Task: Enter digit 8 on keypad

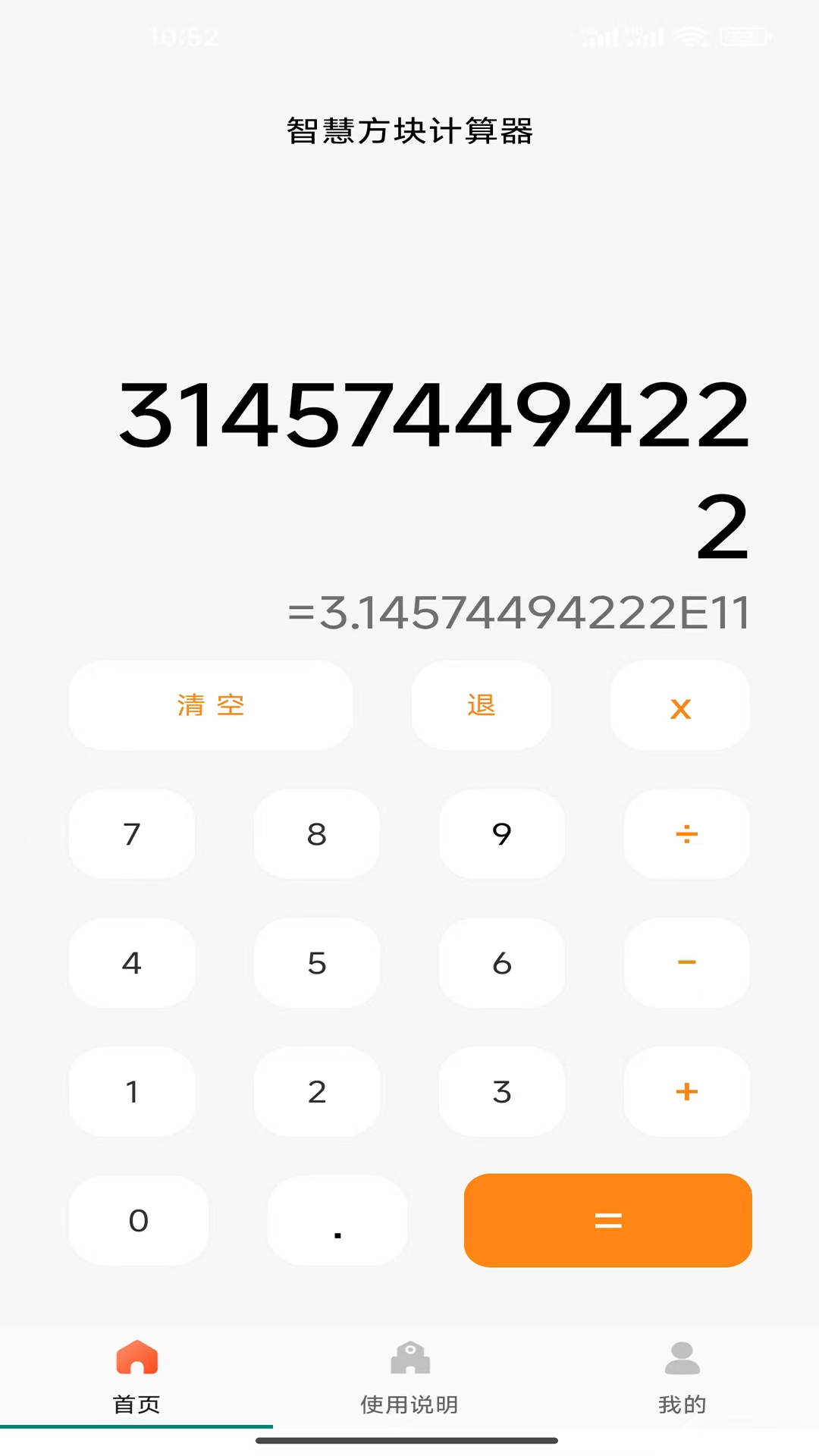Action: (x=317, y=834)
